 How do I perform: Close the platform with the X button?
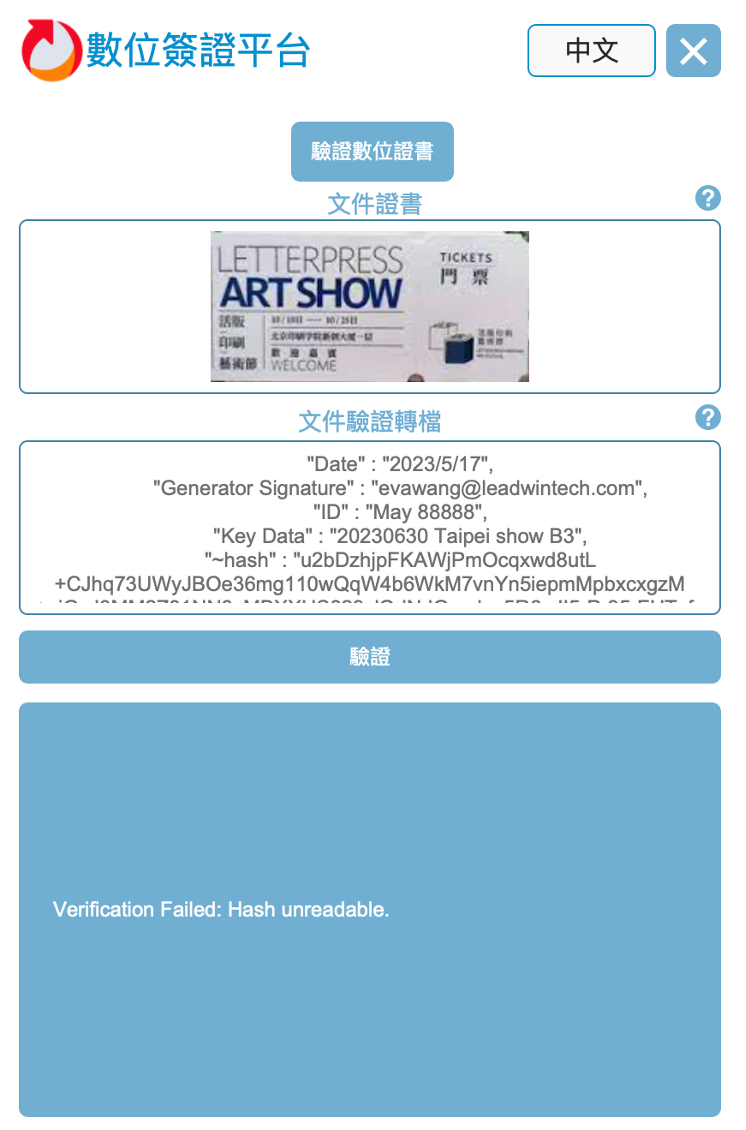pos(693,51)
